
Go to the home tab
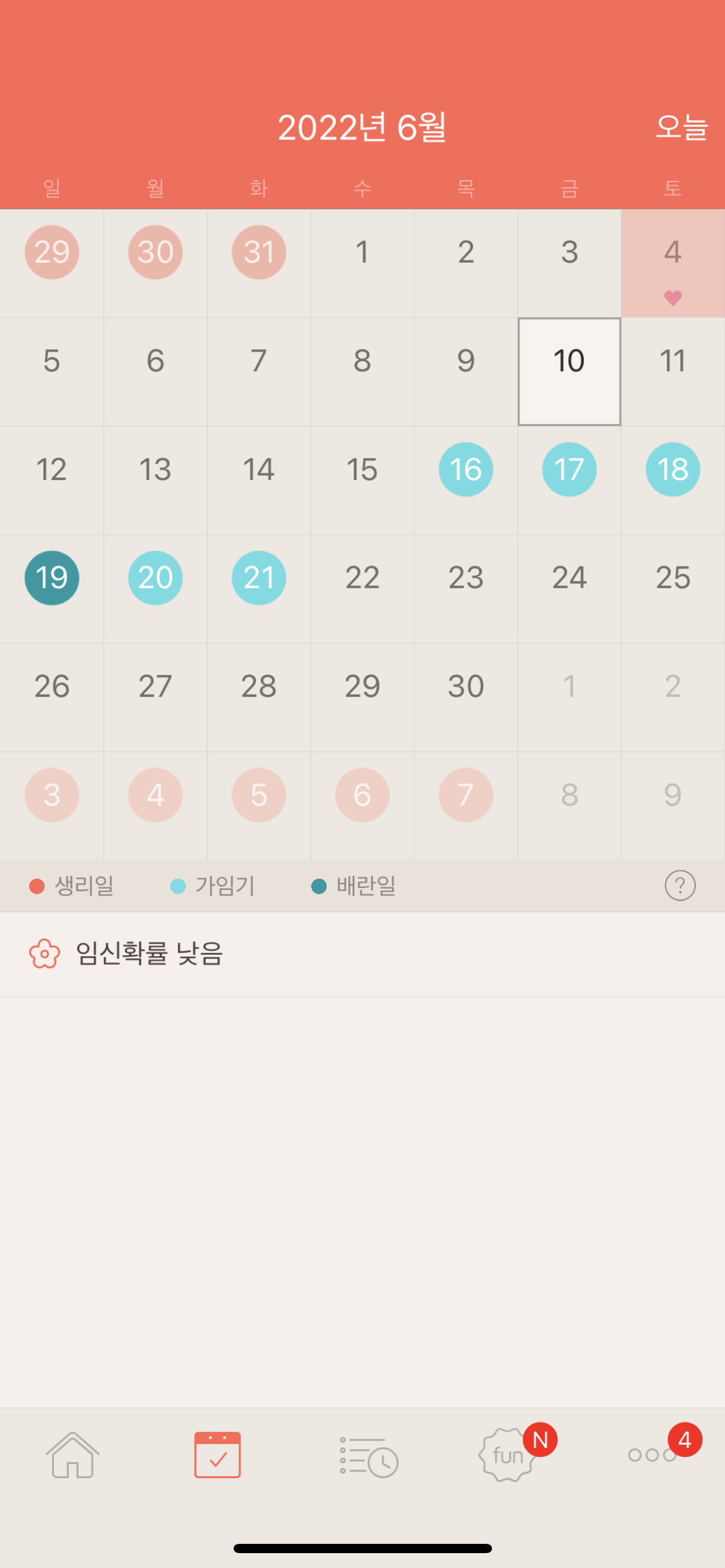tap(72, 1455)
